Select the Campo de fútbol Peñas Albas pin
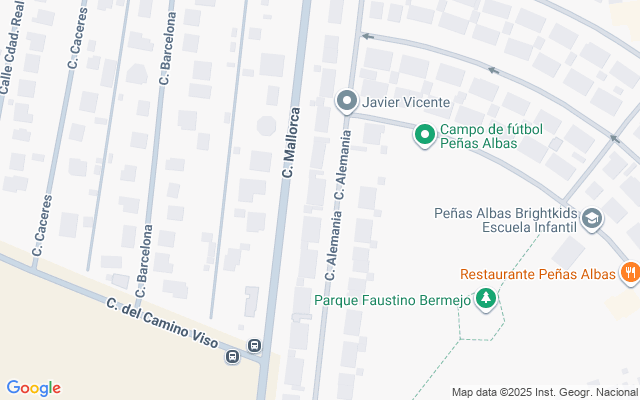This screenshot has width=640, height=400. [x=425, y=136]
